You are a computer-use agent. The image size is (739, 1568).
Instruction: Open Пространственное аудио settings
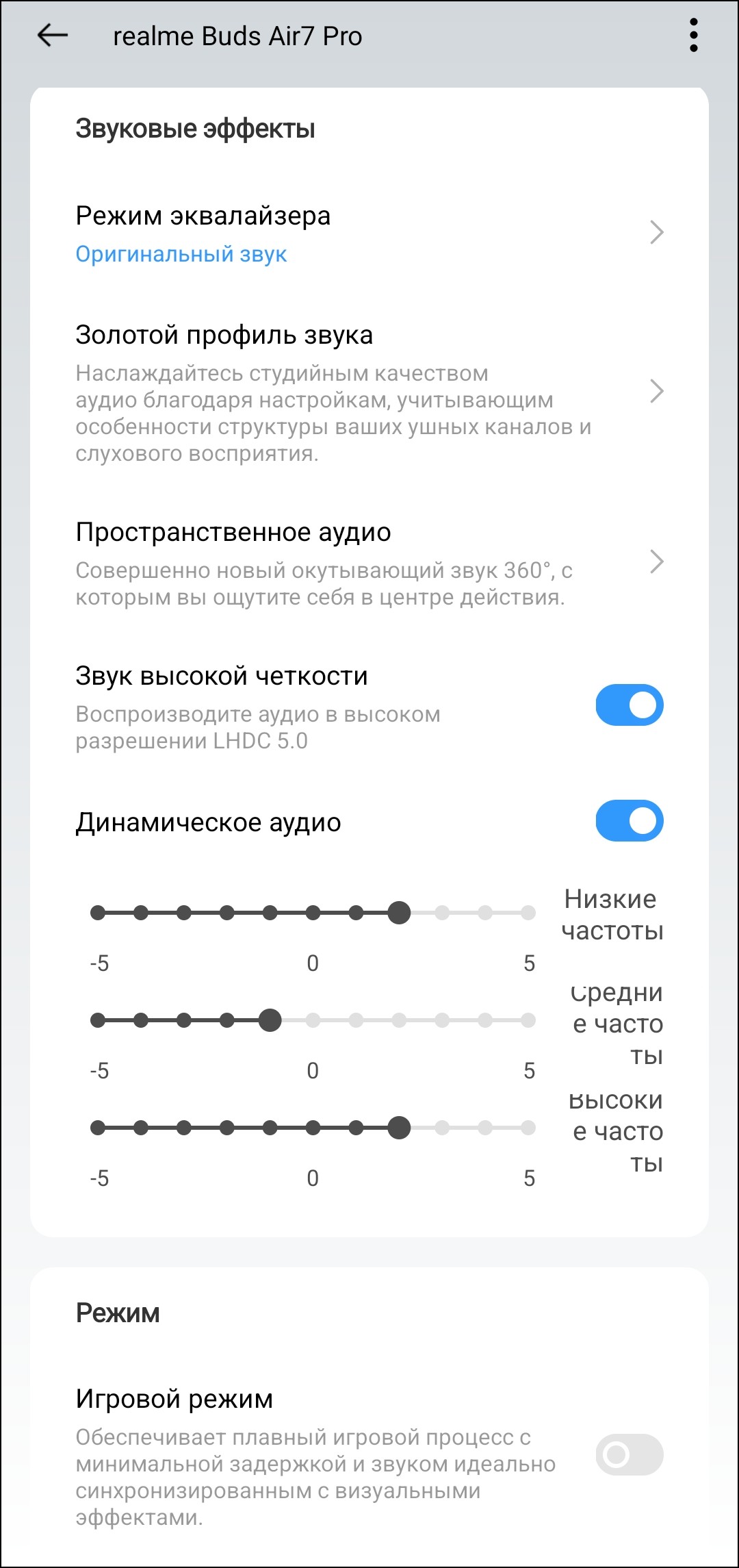tap(369, 562)
